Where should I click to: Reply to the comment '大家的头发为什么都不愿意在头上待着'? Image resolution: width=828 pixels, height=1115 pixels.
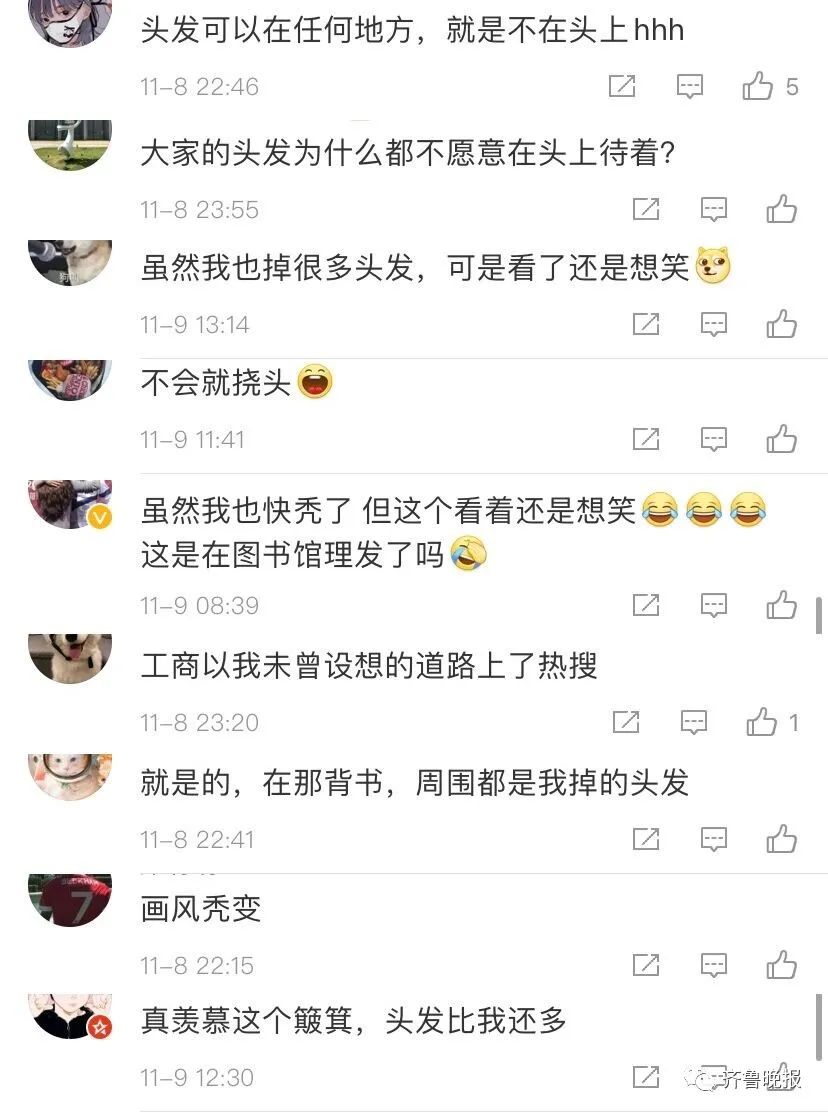[713, 209]
